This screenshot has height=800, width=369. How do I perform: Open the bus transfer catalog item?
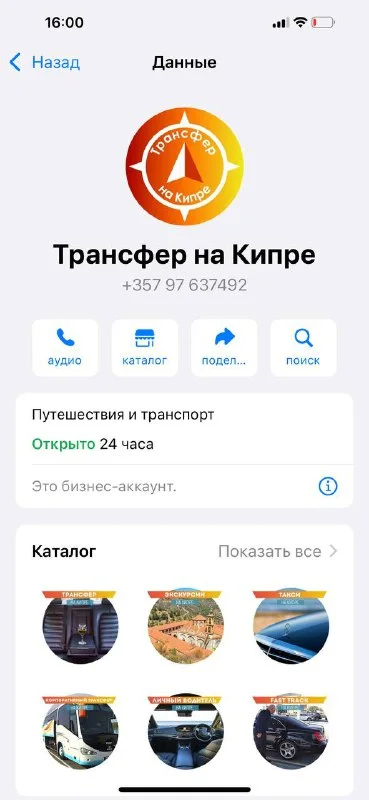click(80, 732)
